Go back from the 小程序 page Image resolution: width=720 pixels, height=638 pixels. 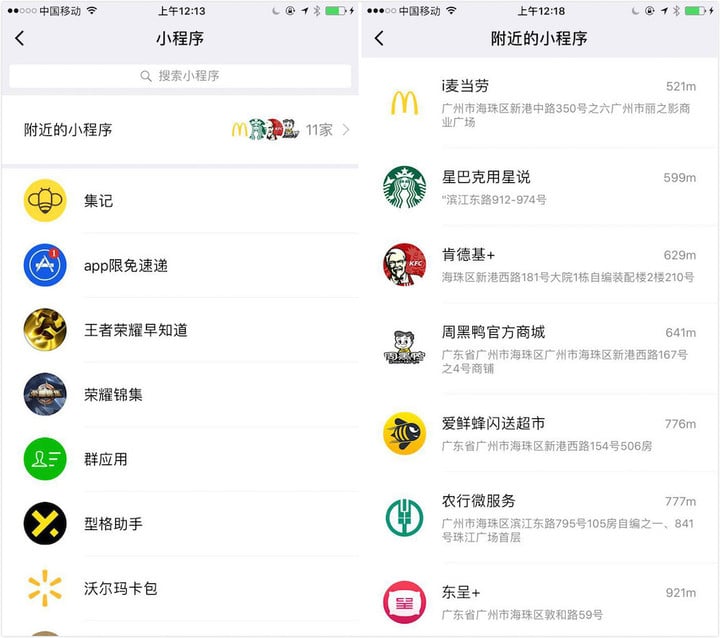click(20, 39)
